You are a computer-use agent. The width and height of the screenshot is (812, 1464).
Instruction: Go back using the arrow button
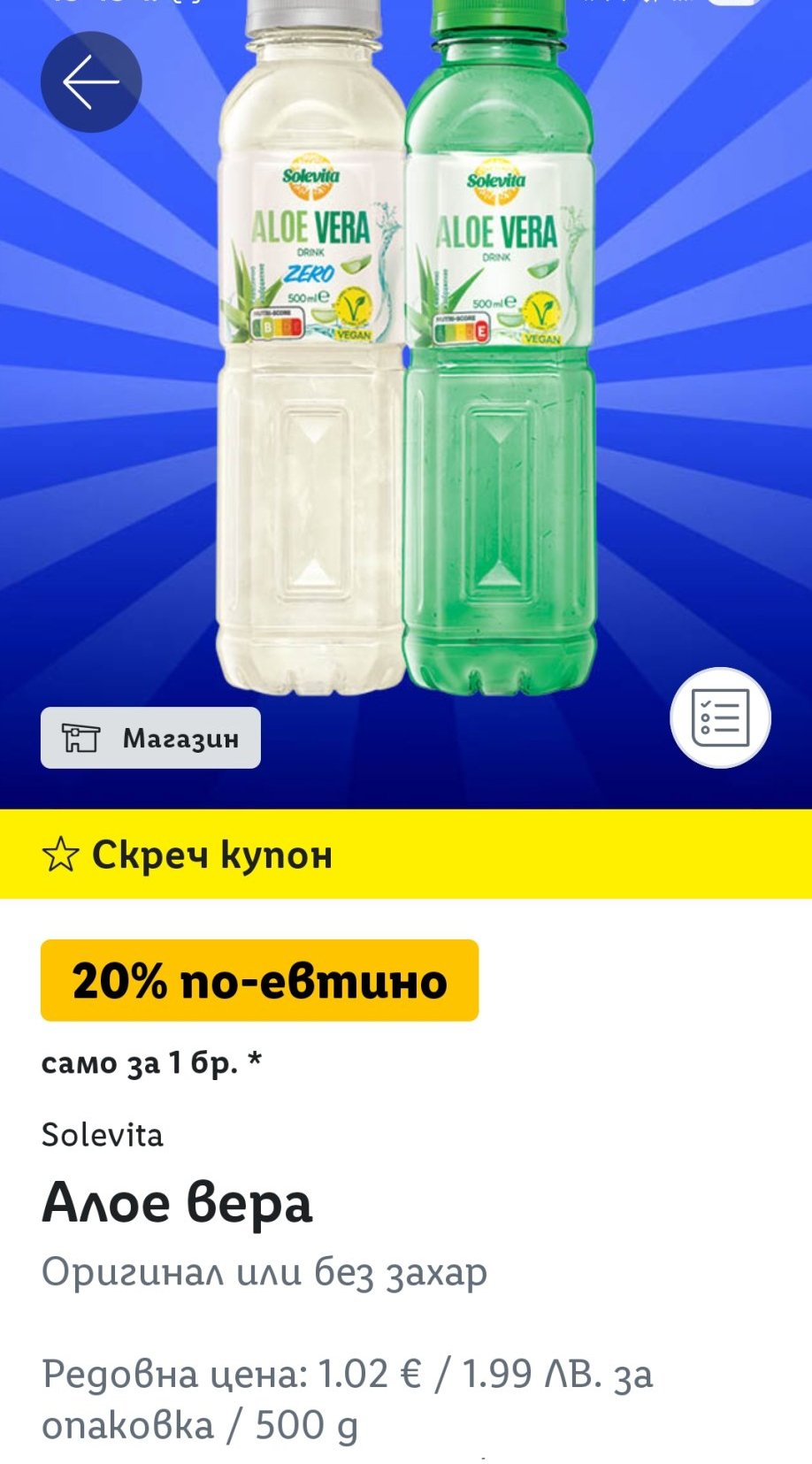(x=91, y=82)
